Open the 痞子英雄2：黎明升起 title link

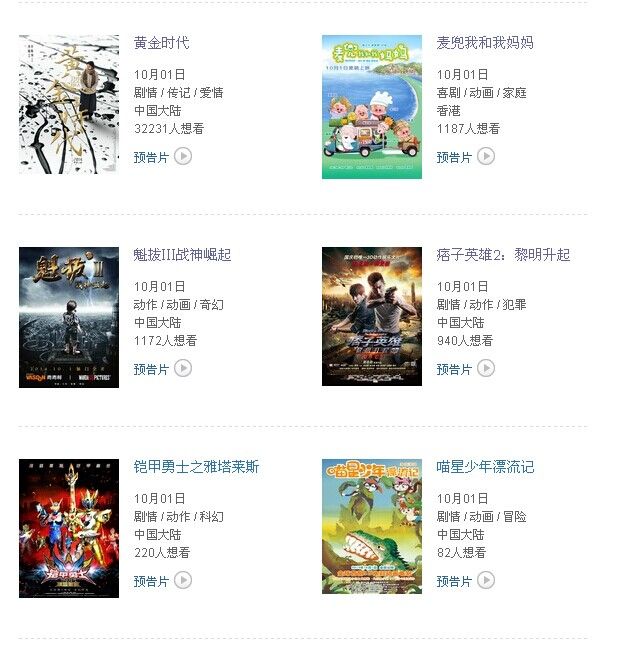[x=503, y=255]
